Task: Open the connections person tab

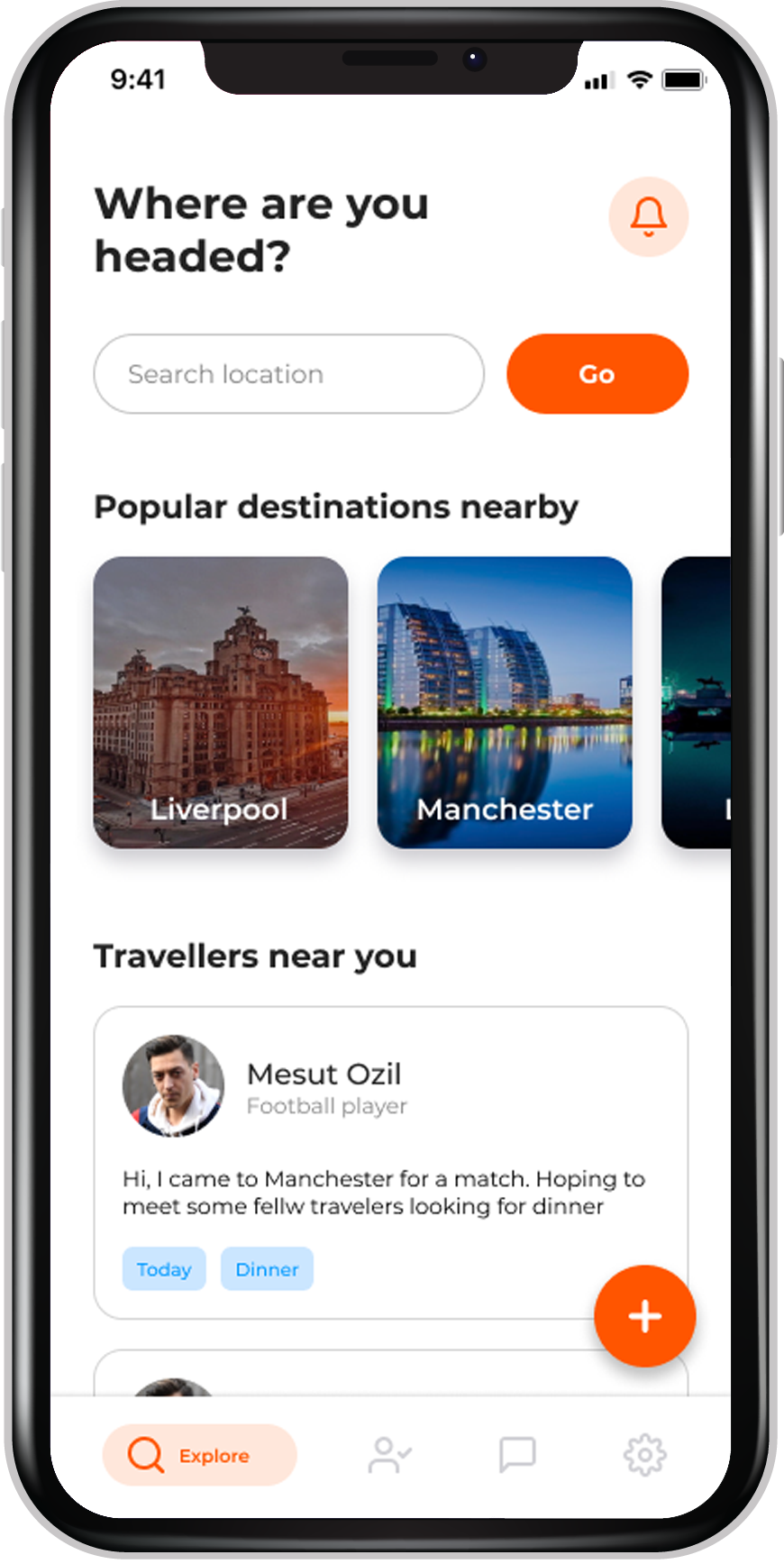Action: pyautogui.click(x=390, y=1455)
